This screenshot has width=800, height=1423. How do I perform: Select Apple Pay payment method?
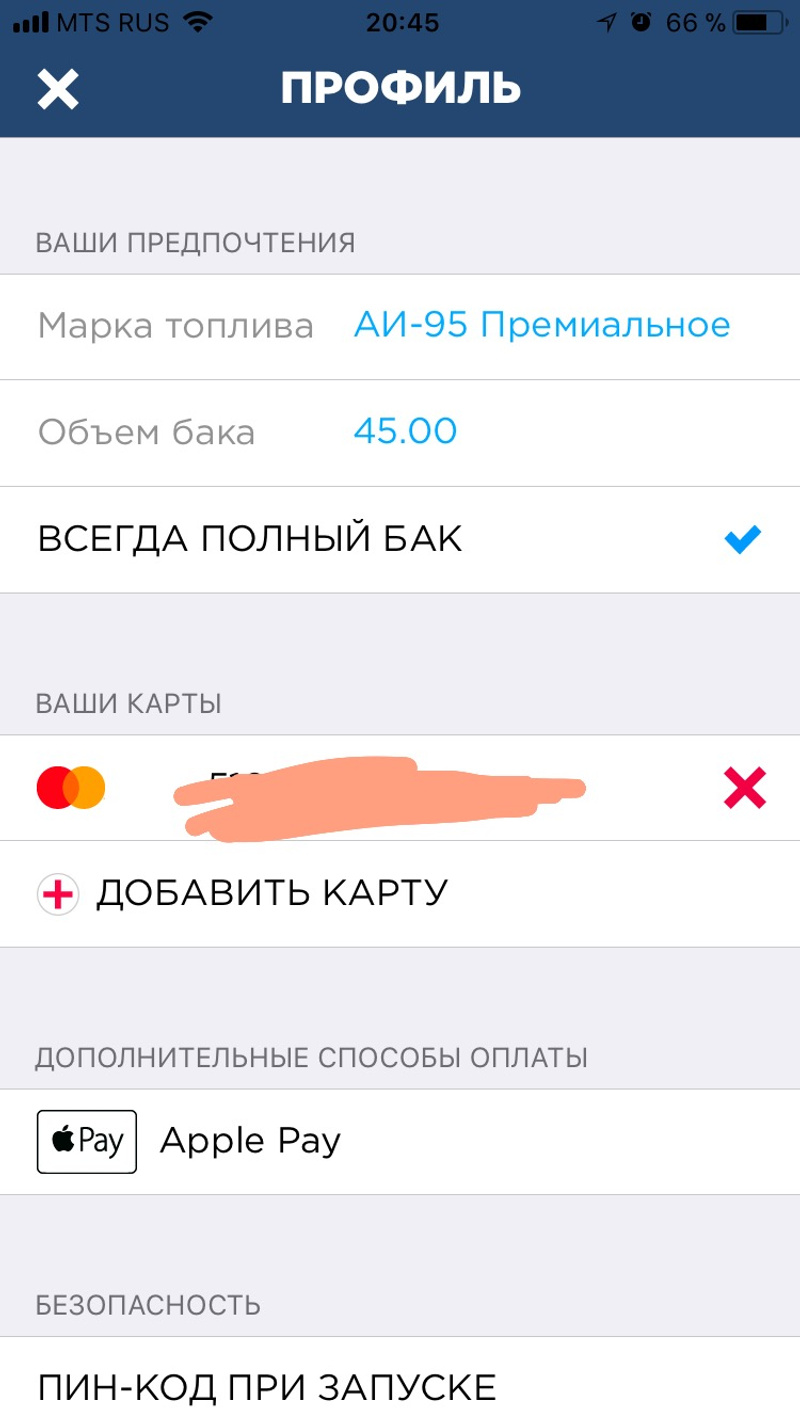[250, 1141]
